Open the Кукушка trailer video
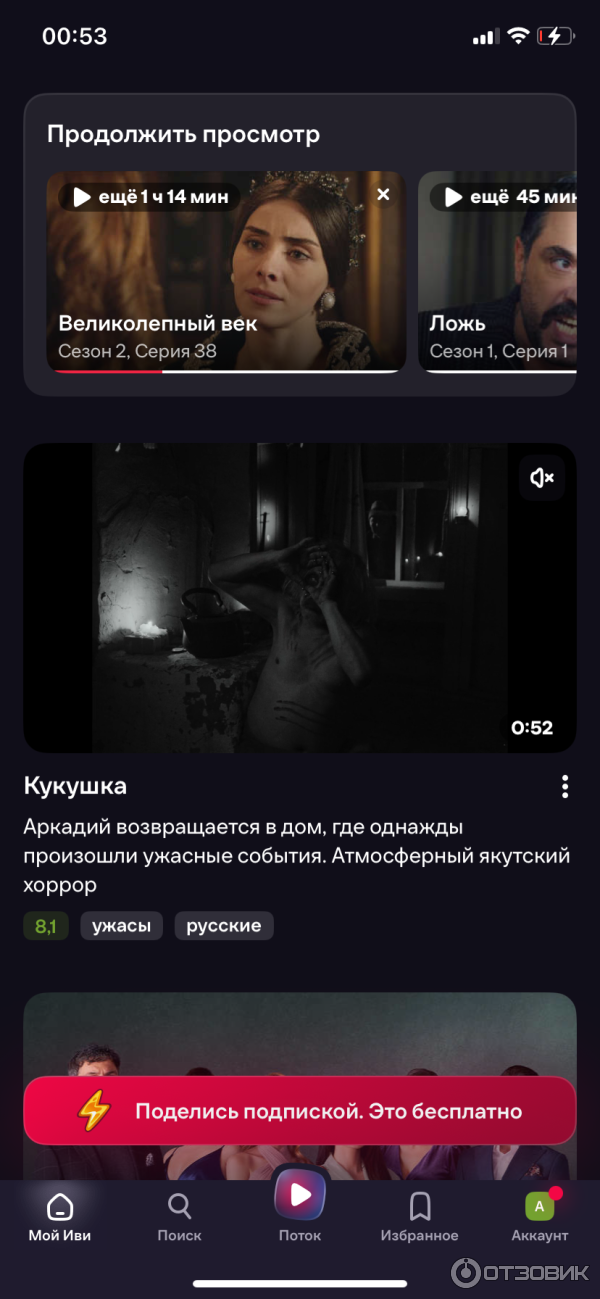The image size is (600, 1299). (x=299, y=598)
